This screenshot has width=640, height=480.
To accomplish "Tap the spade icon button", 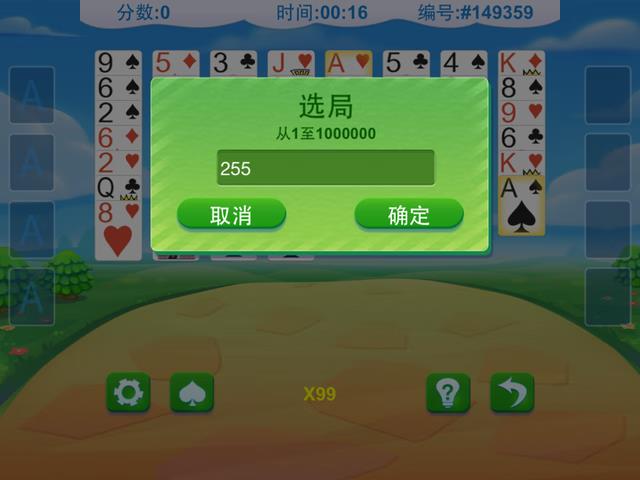I will (x=191, y=393).
